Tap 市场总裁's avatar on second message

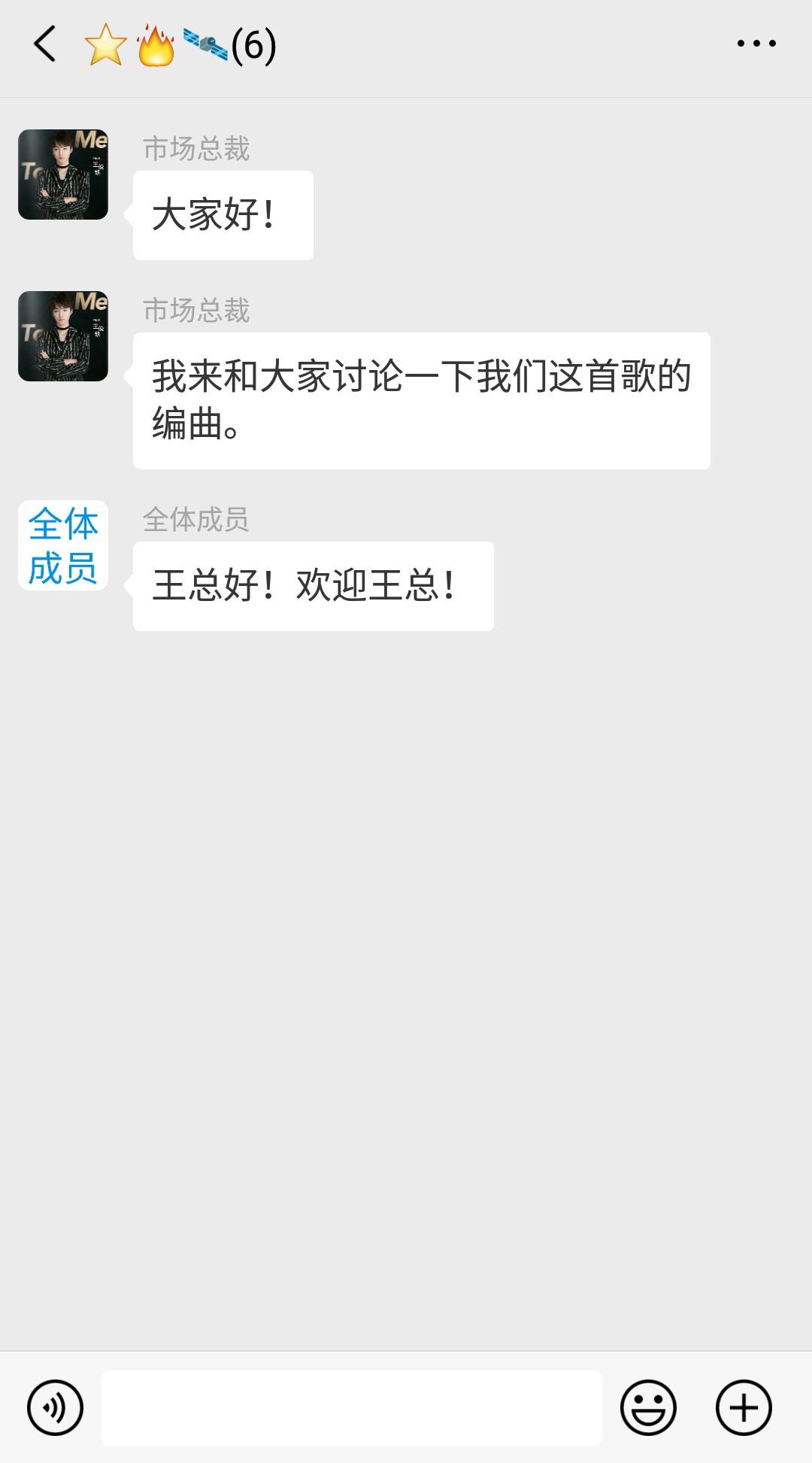[x=62, y=336]
